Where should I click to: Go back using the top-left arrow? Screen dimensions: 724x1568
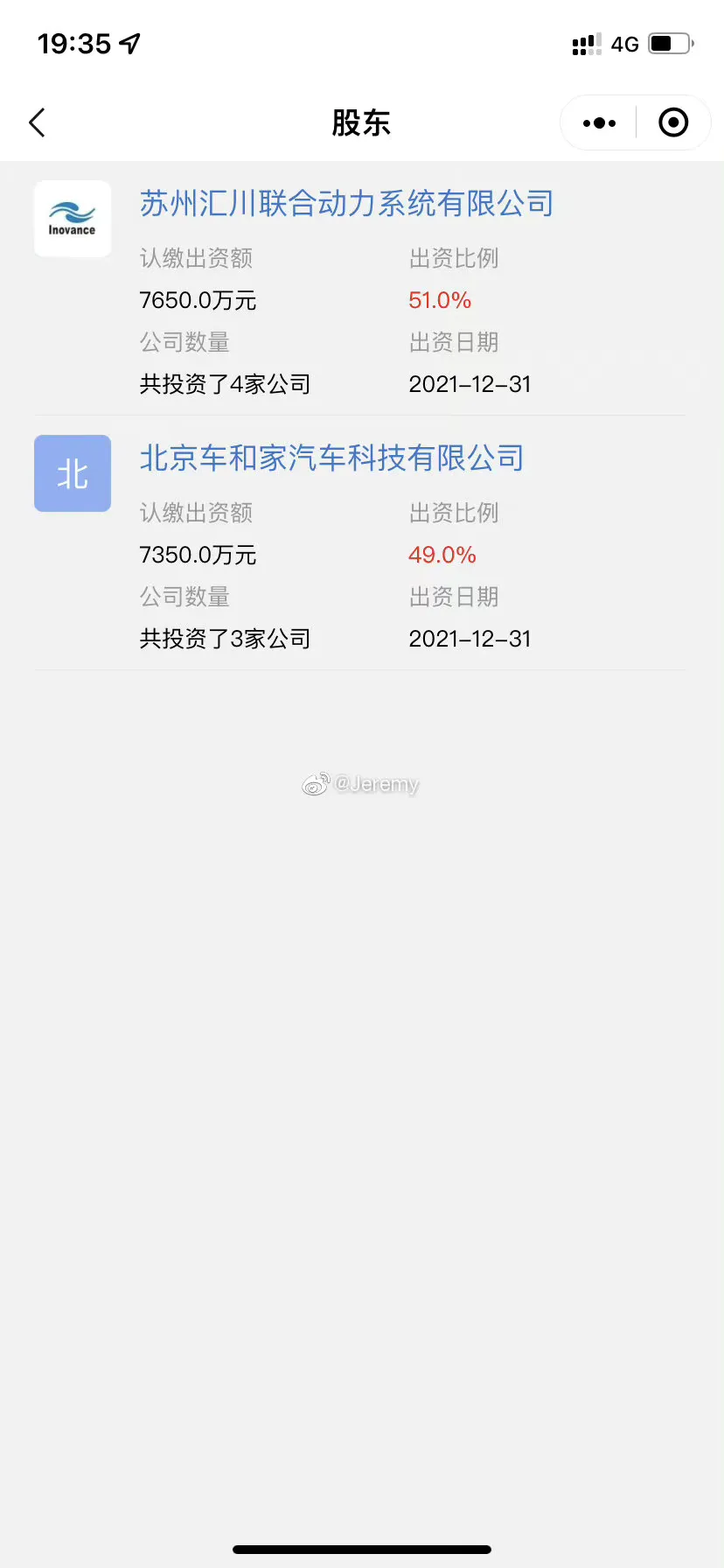(37, 123)
